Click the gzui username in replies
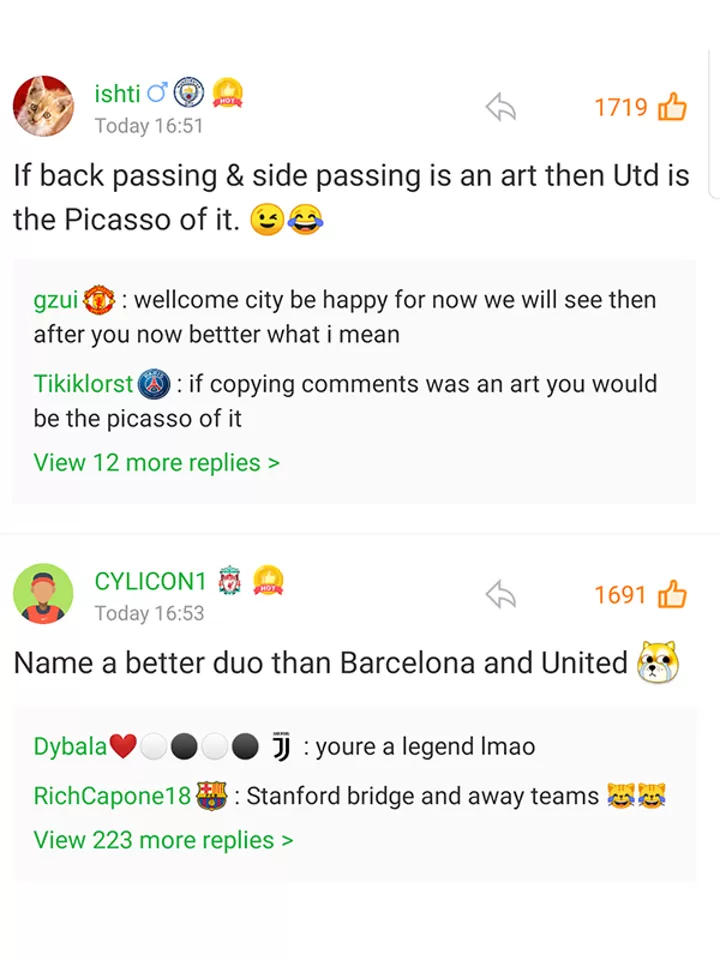Screen dimensions: 720x960 point(54,298)
